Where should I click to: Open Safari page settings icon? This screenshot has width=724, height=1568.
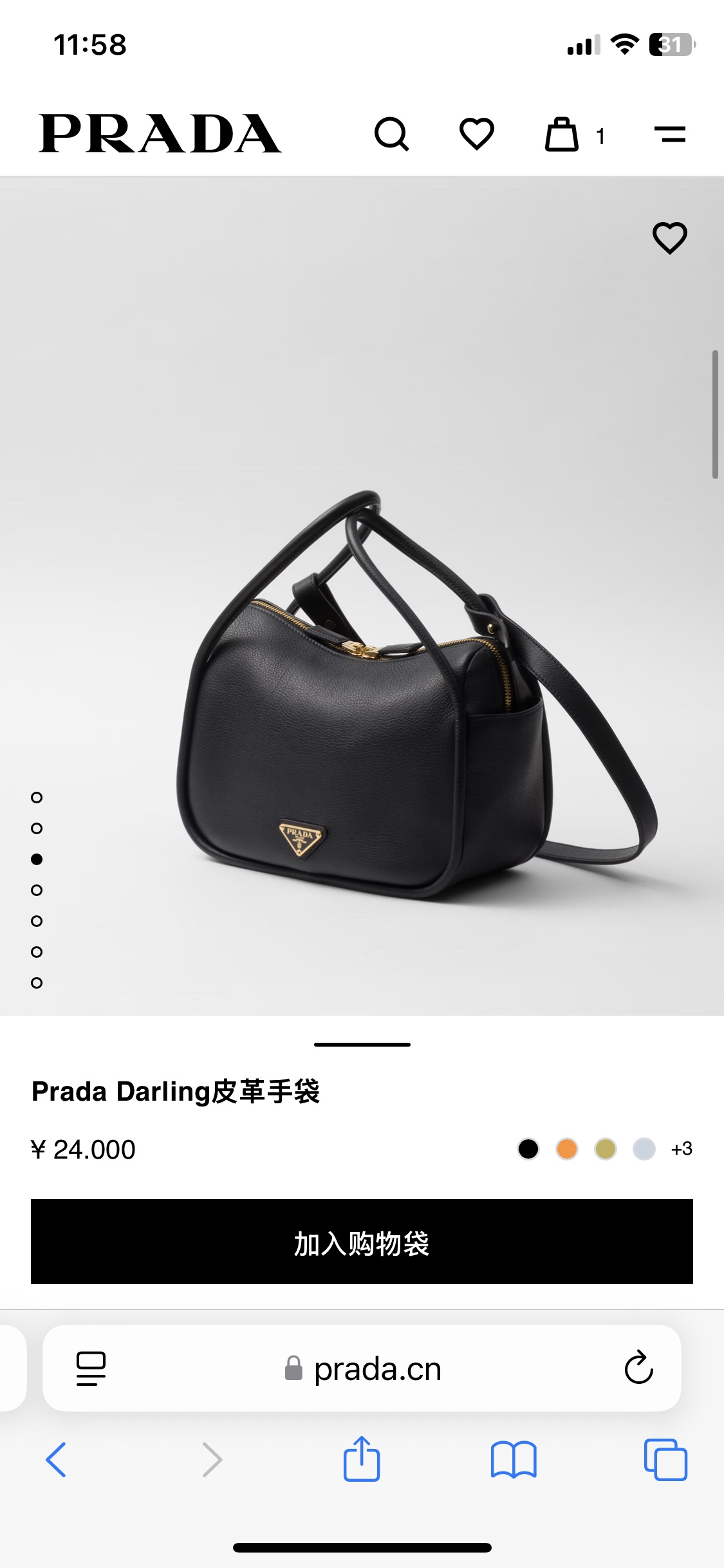91,1368
